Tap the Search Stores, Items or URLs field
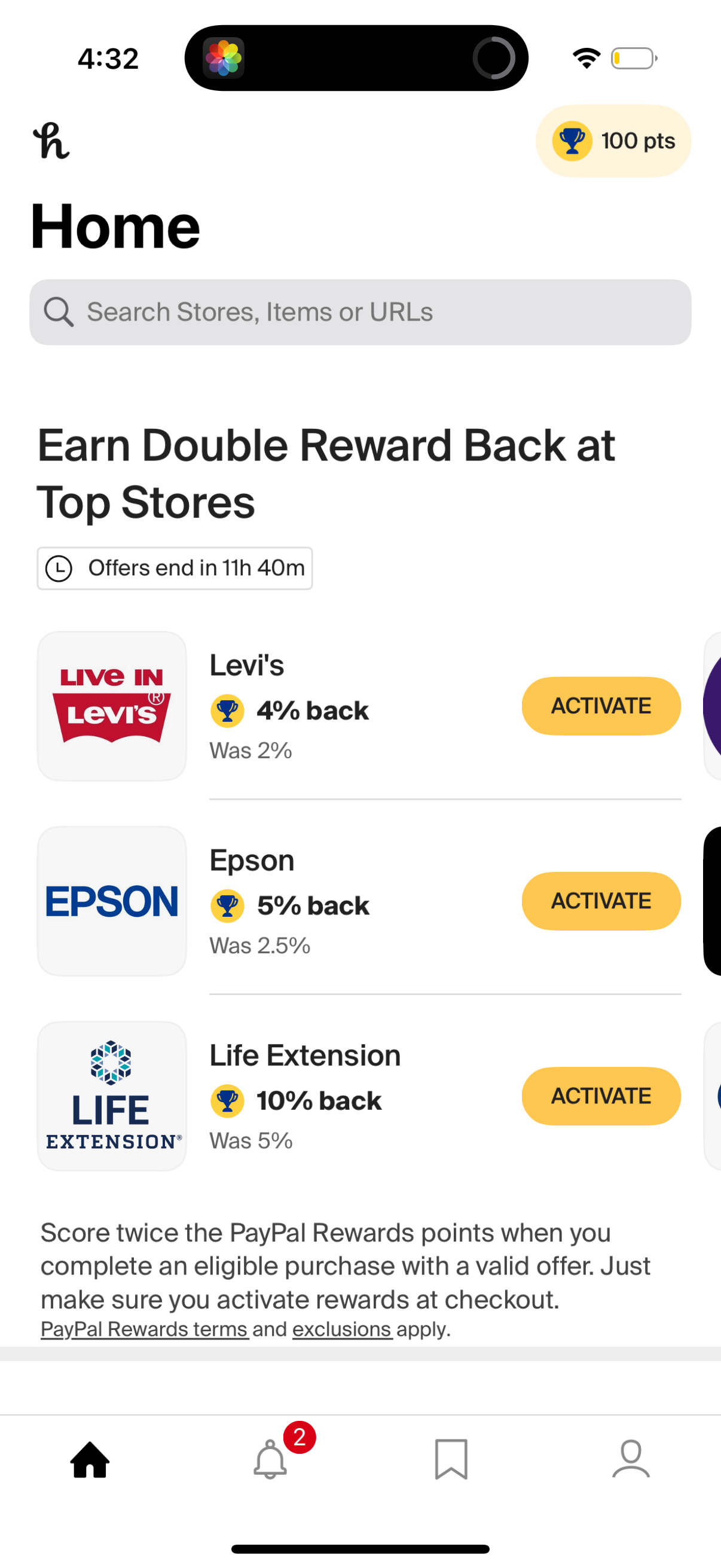 point(360,312)
